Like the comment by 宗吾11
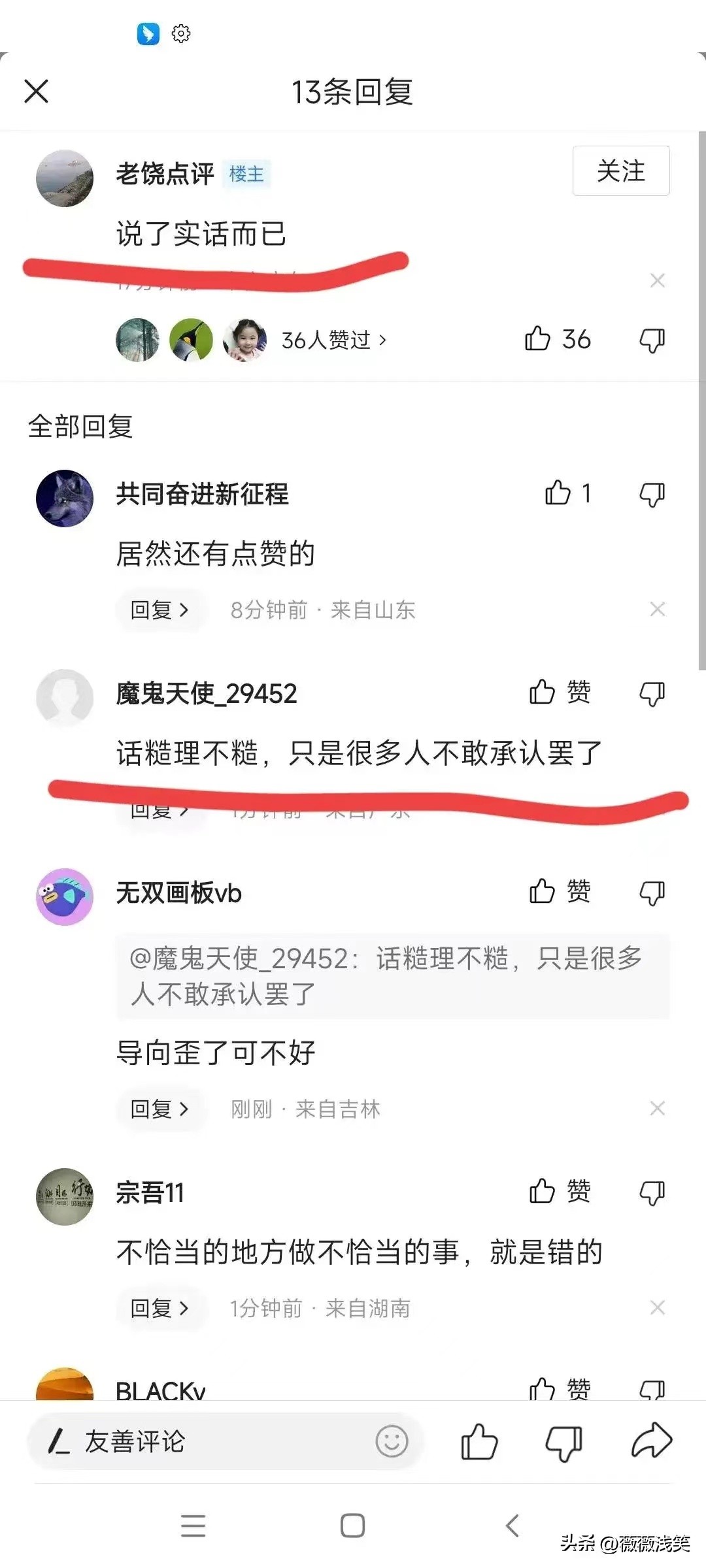Screen dimensions: 706x1568 pyautogui.click(x=560, y=1191)
